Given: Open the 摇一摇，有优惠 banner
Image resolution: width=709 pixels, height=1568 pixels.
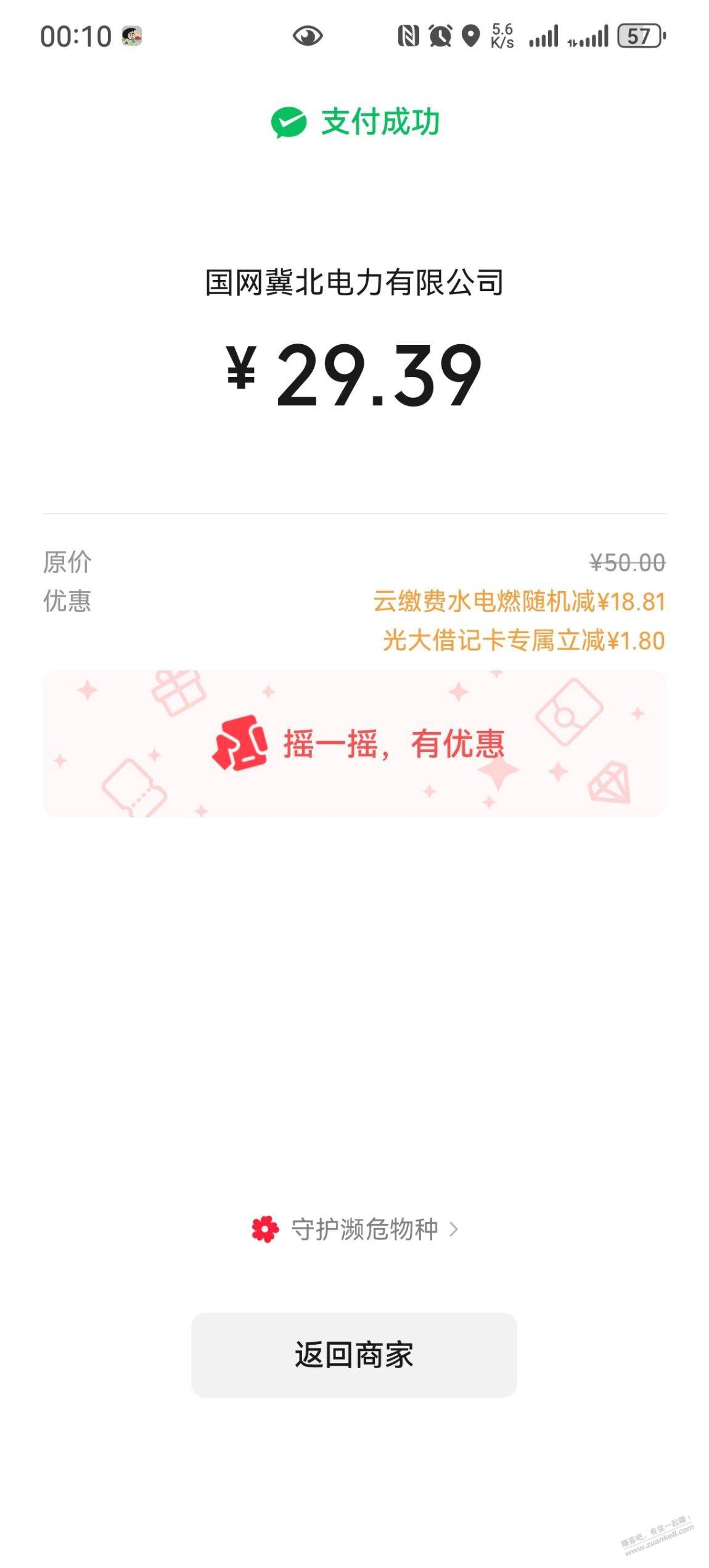Looking at the screenshot, I should [x=354, y=743].
